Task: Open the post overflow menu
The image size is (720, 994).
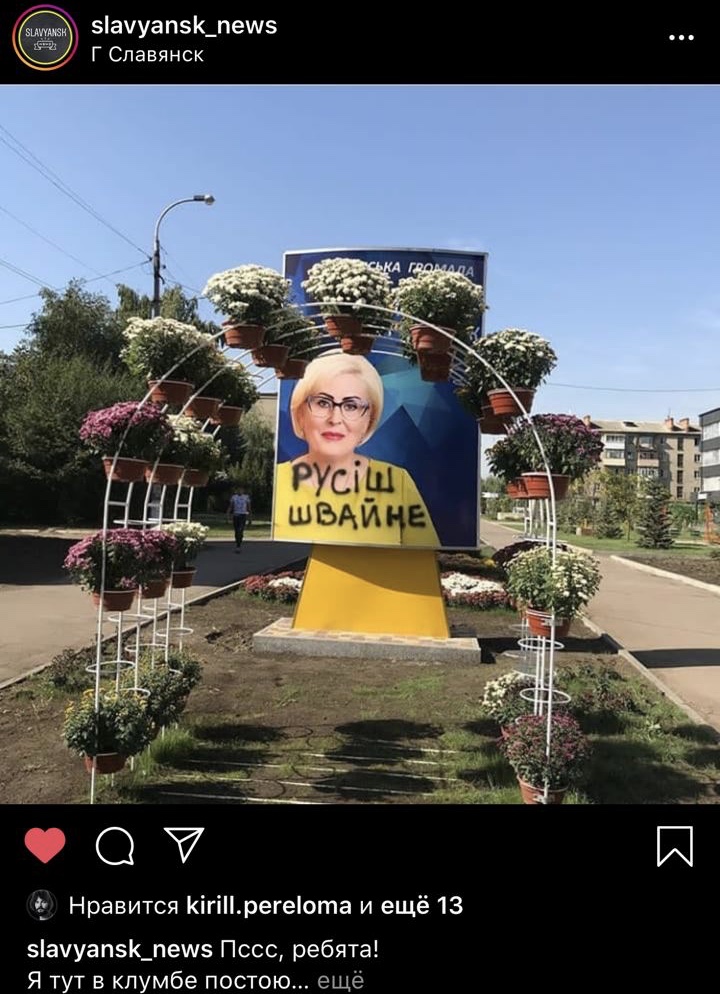Action: click(x=681, y=37)
